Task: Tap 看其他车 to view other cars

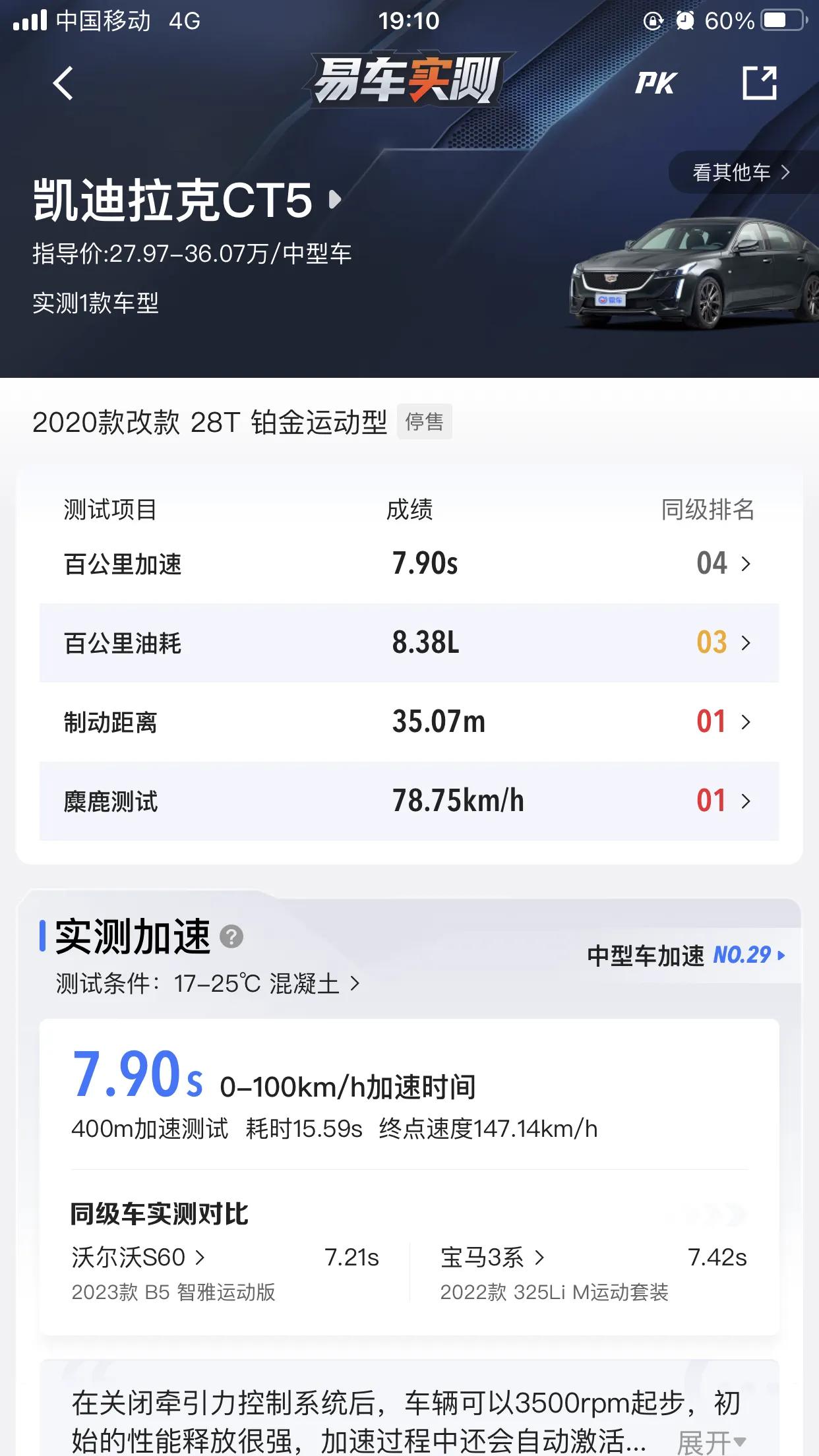Action: tap(741, 173)
